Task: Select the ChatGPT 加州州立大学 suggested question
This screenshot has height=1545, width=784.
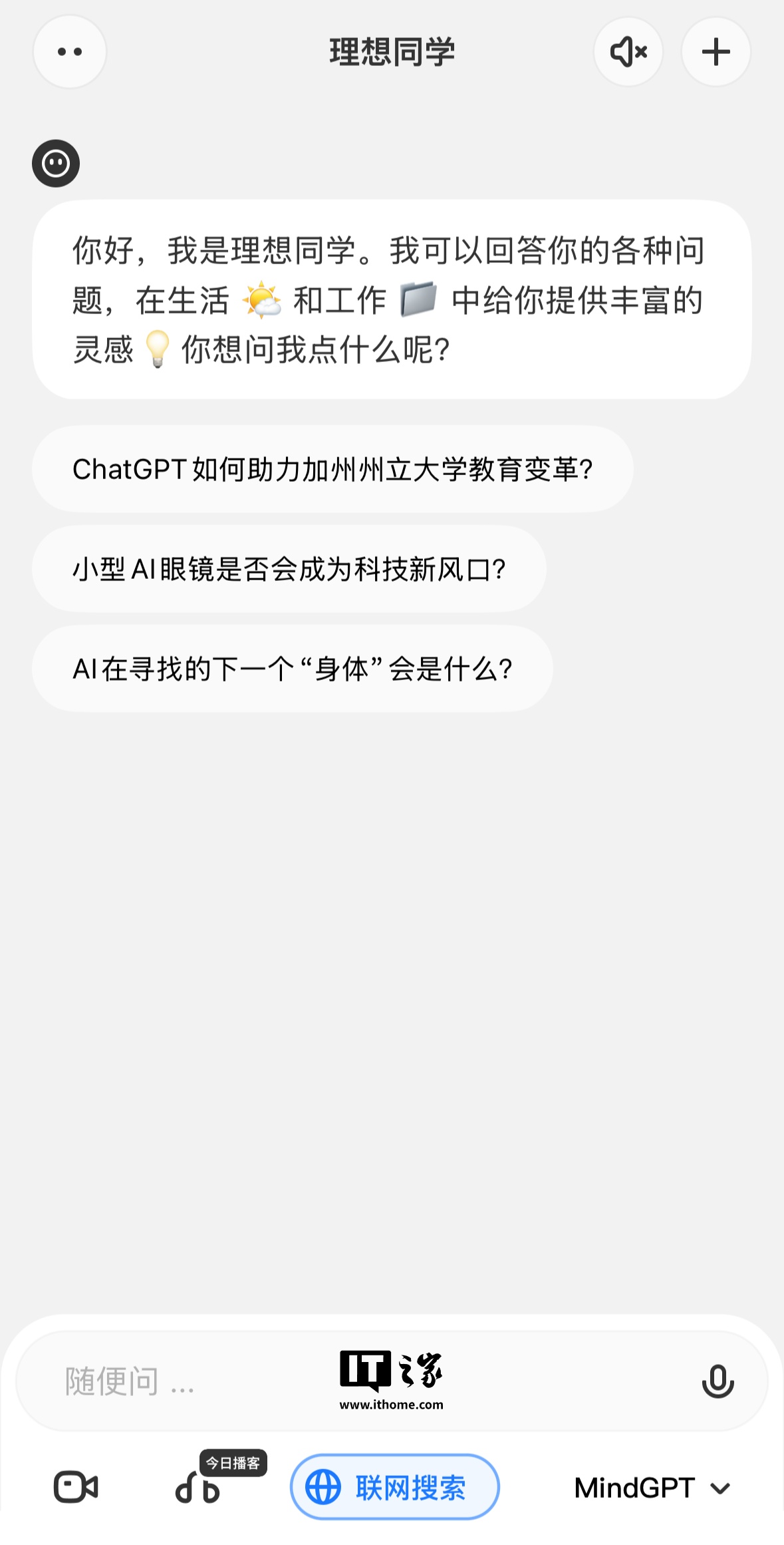Action: 332,470
